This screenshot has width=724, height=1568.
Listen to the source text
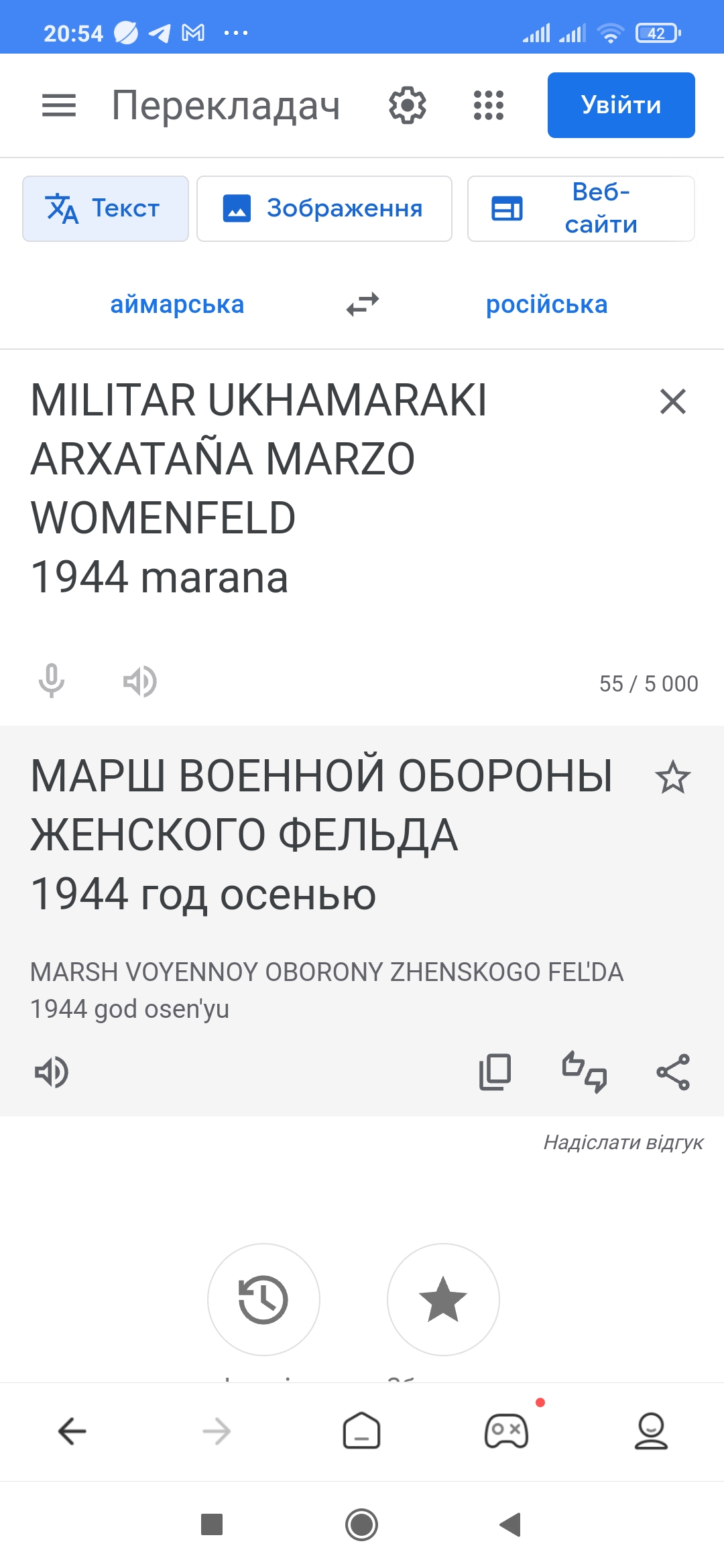click(x=139, y=681)
